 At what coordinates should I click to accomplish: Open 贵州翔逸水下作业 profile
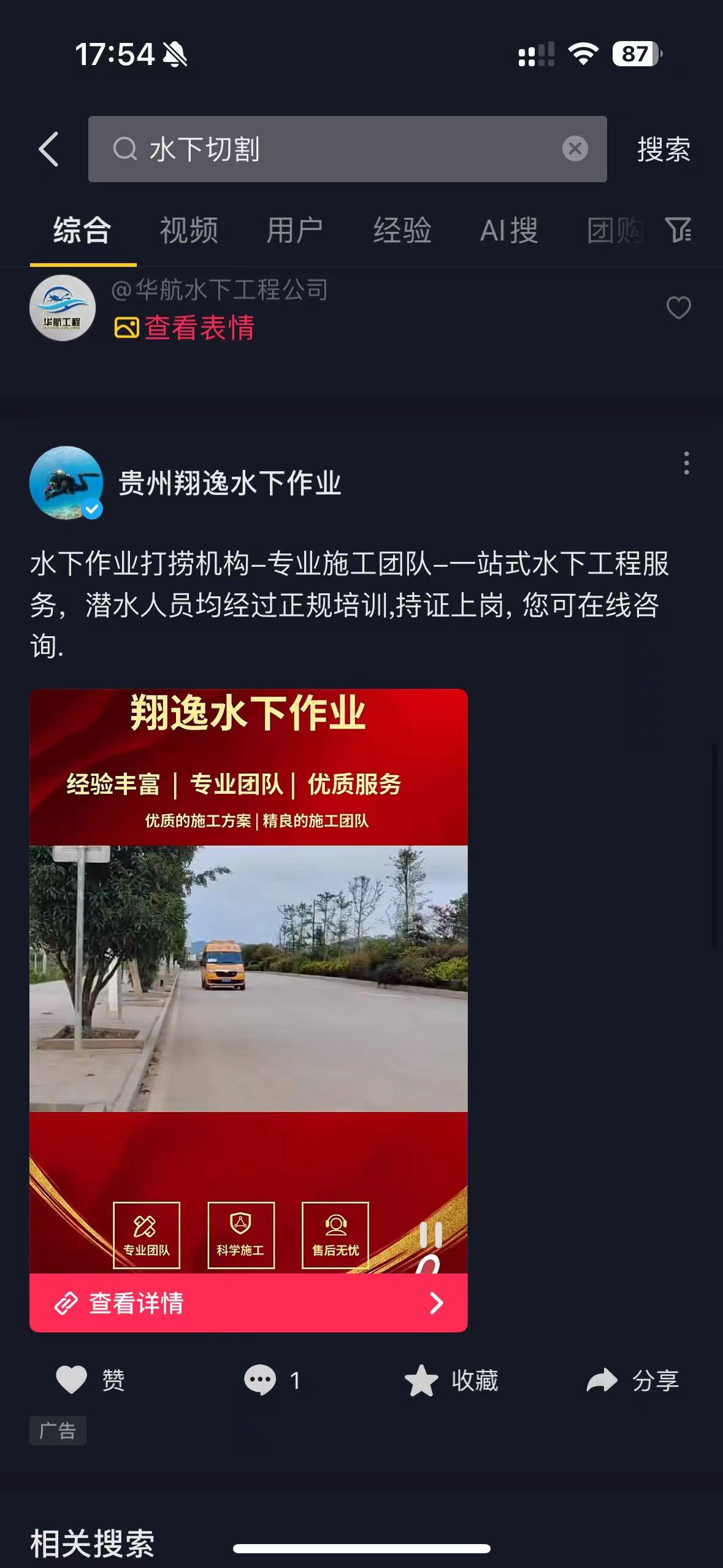pos(229,483)
